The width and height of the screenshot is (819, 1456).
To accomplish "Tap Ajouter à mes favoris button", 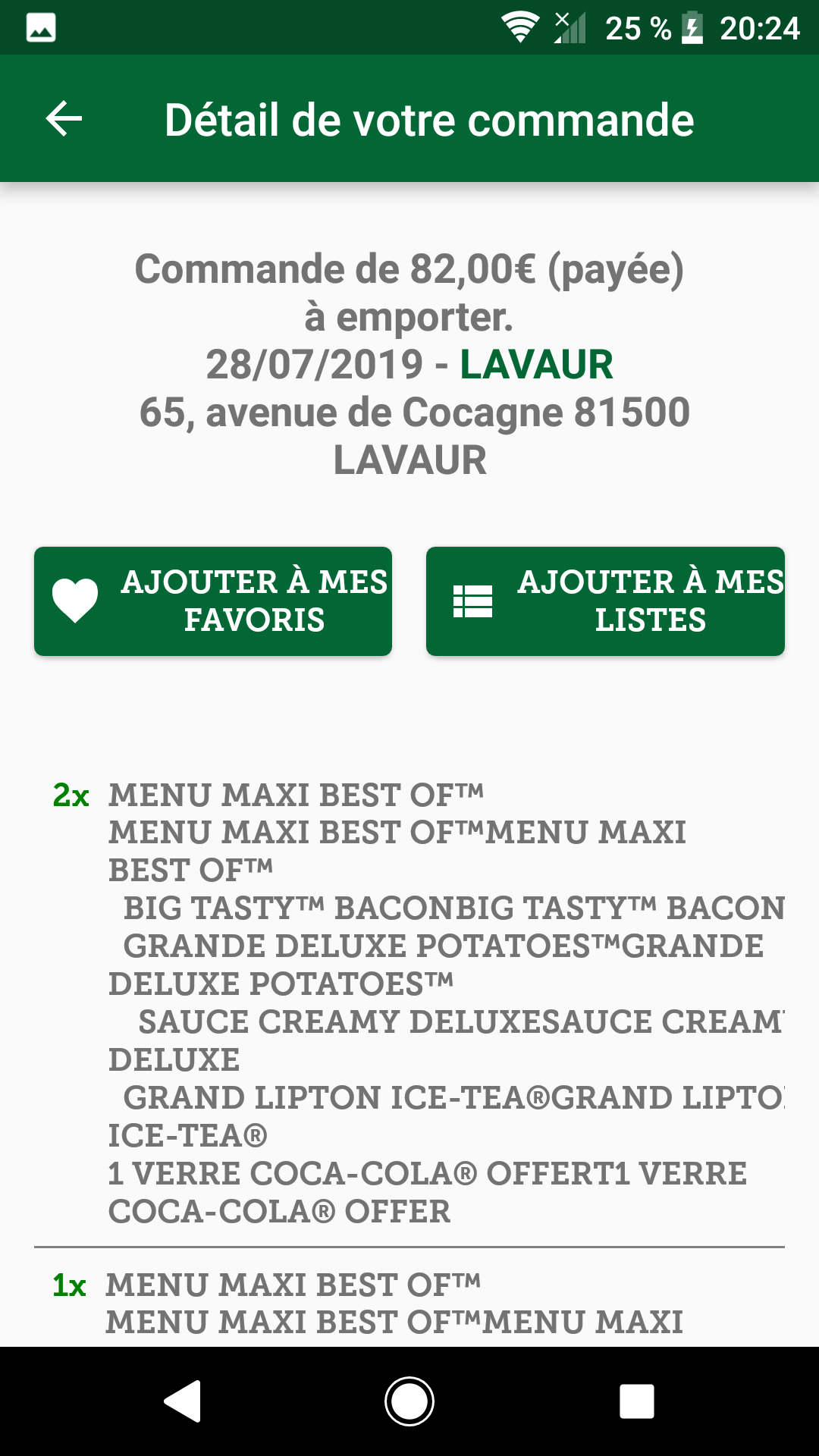I will pyautogui.click(x=213, y=601).
